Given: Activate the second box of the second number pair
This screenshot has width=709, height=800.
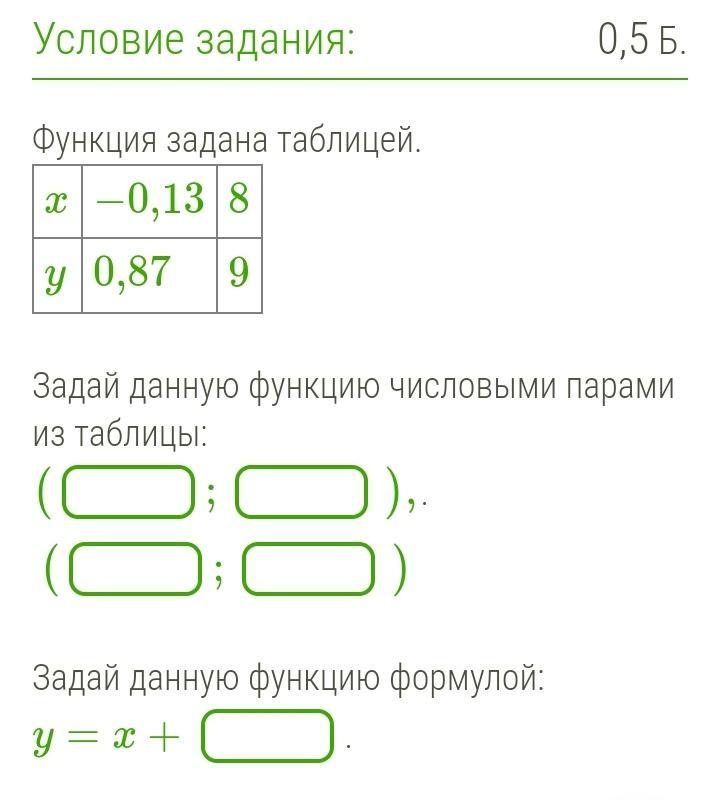Looking at the screenshot, I should tap(310, 570).
